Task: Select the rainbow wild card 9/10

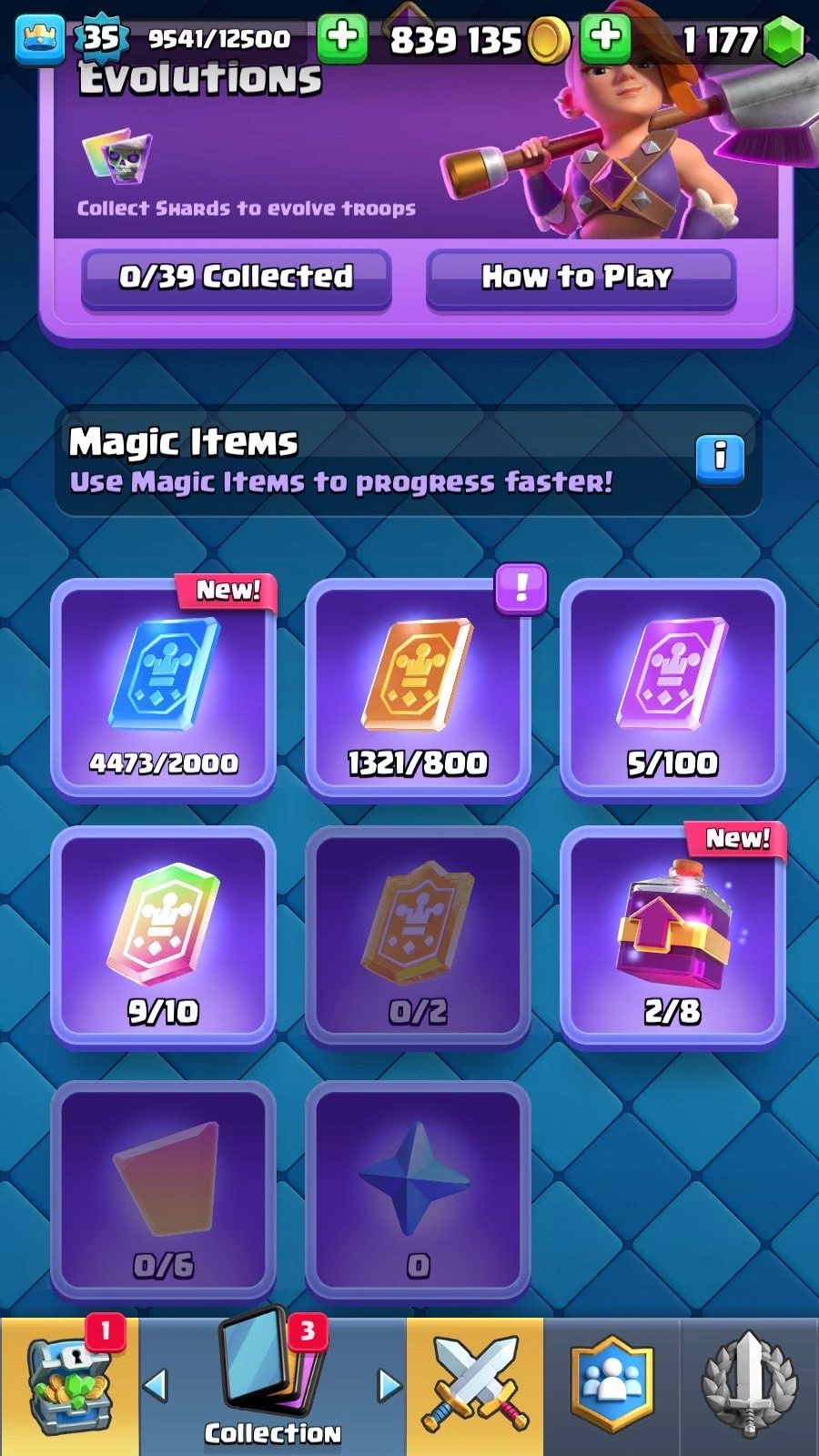Action: coord(164,937)
